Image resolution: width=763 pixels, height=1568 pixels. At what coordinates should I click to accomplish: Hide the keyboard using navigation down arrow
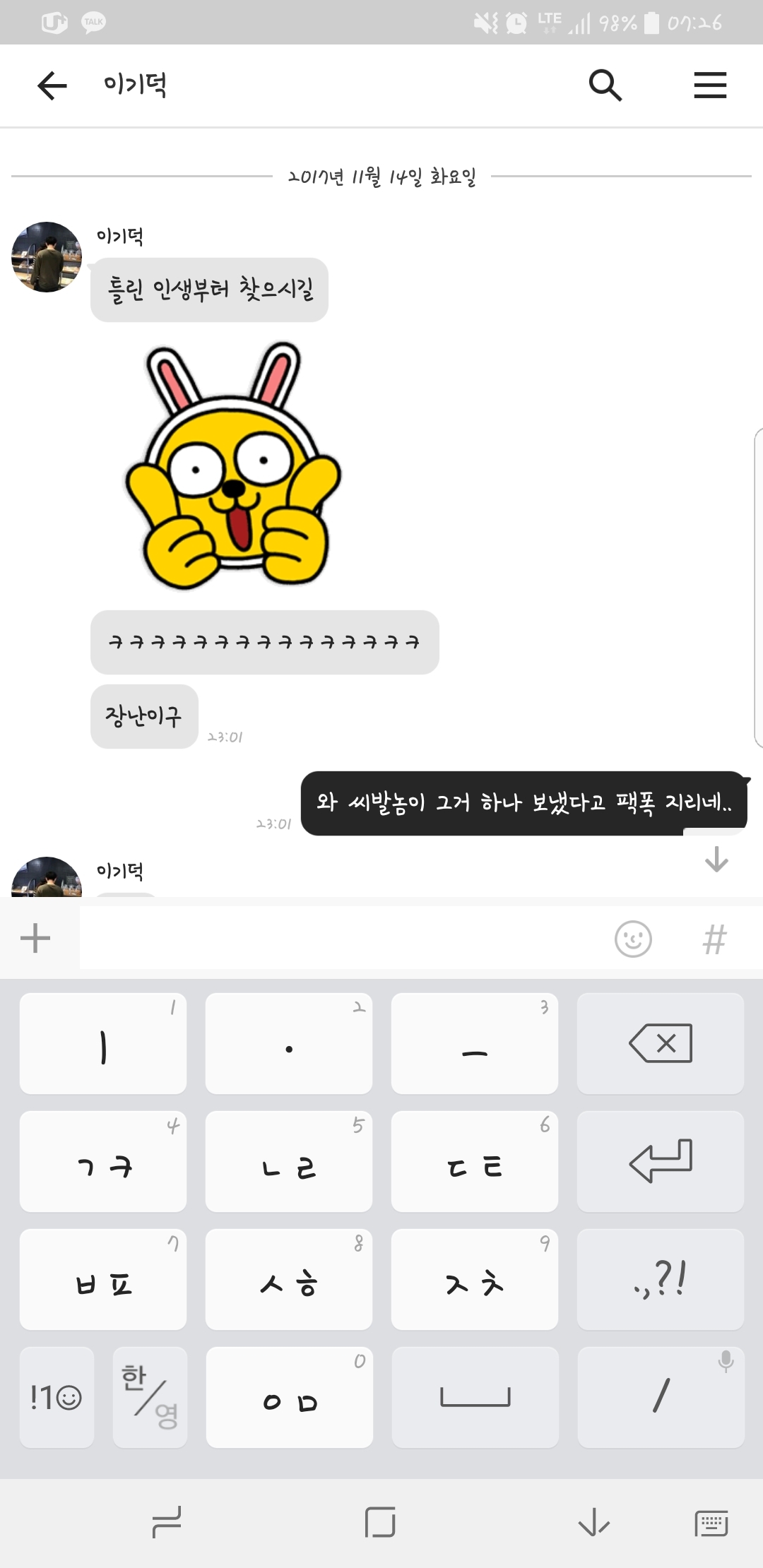593,1522
